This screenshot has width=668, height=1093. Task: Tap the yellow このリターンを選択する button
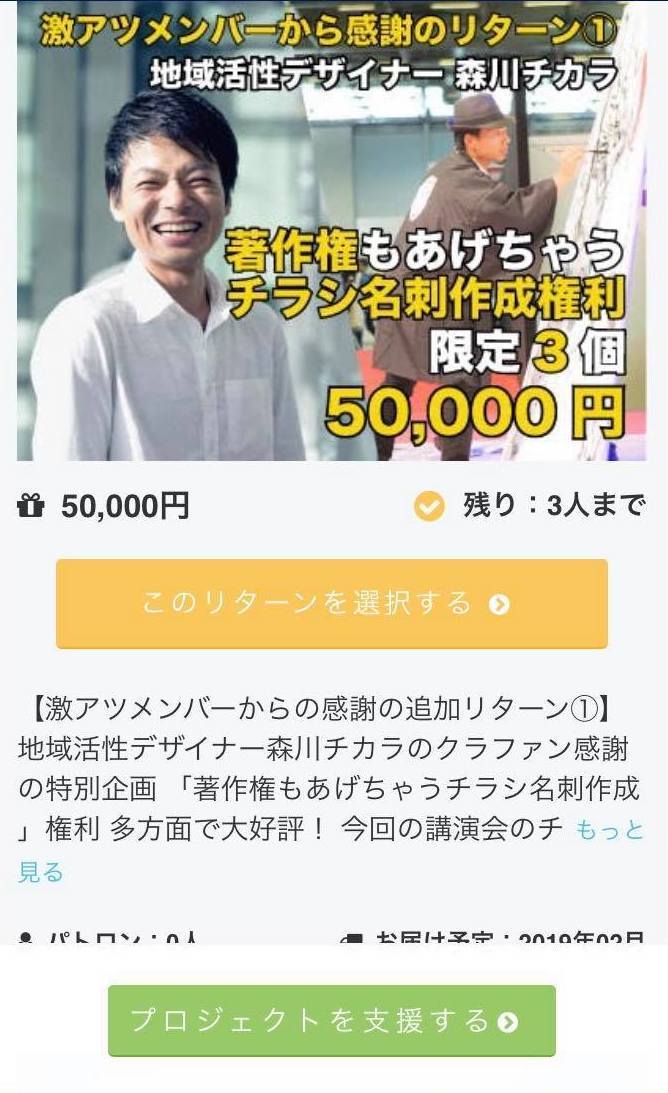(x=331, y=603)
